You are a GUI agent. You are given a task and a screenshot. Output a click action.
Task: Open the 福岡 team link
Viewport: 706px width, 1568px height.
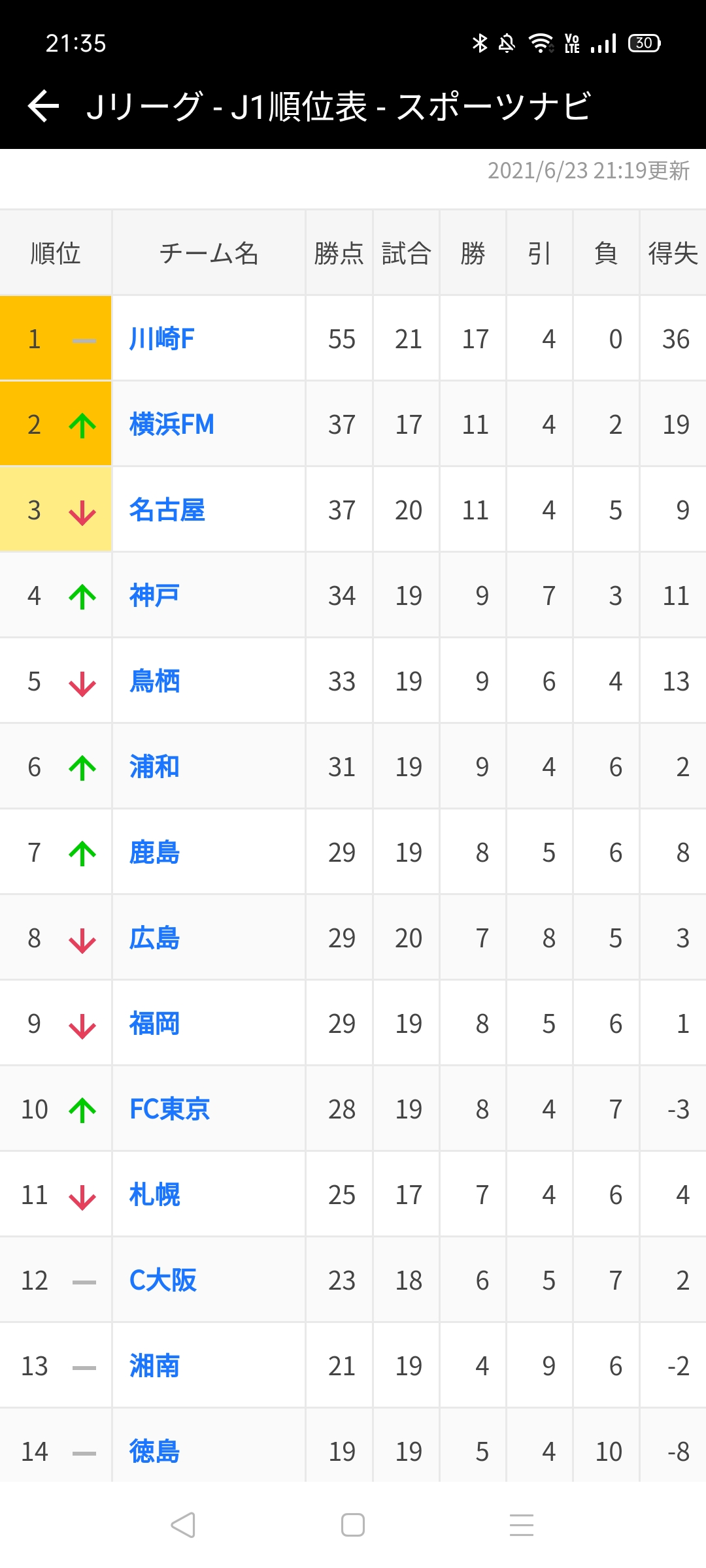(154, 1023)
